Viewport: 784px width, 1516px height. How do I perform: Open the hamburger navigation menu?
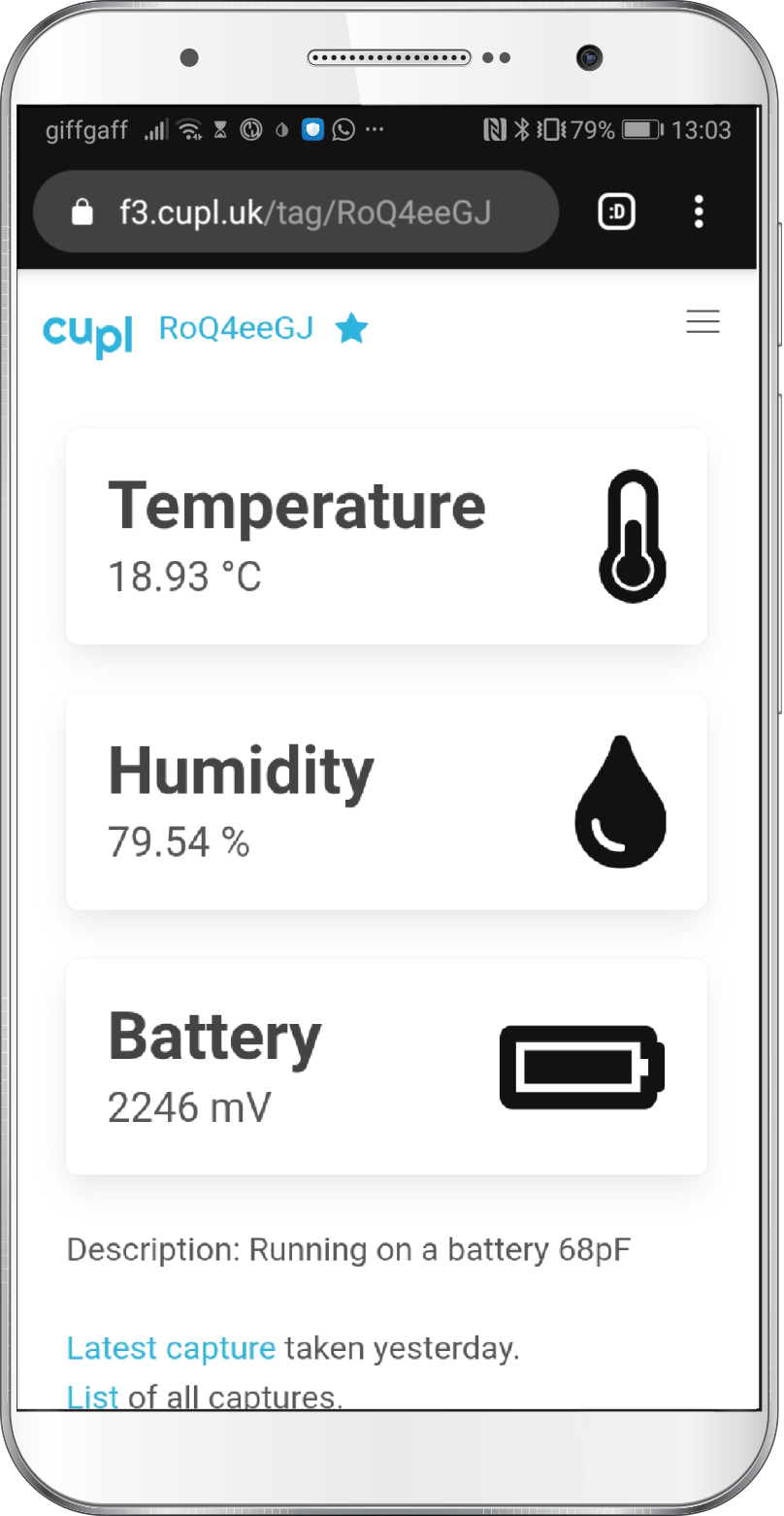point(702,322)
